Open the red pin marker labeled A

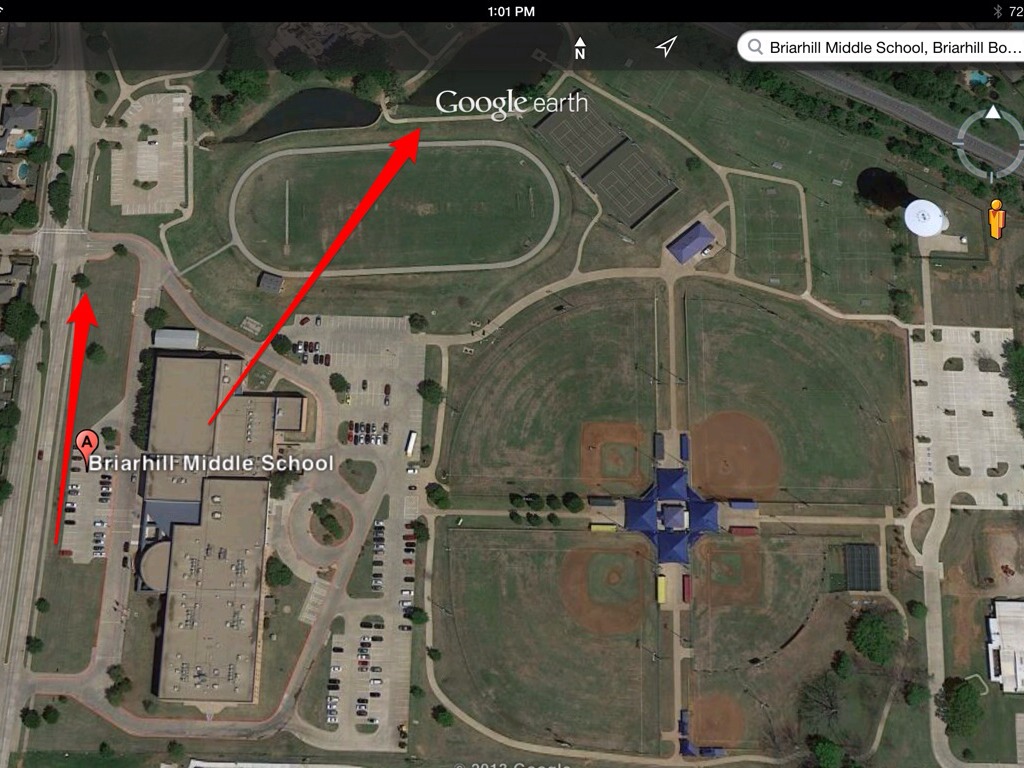[87, 442]
